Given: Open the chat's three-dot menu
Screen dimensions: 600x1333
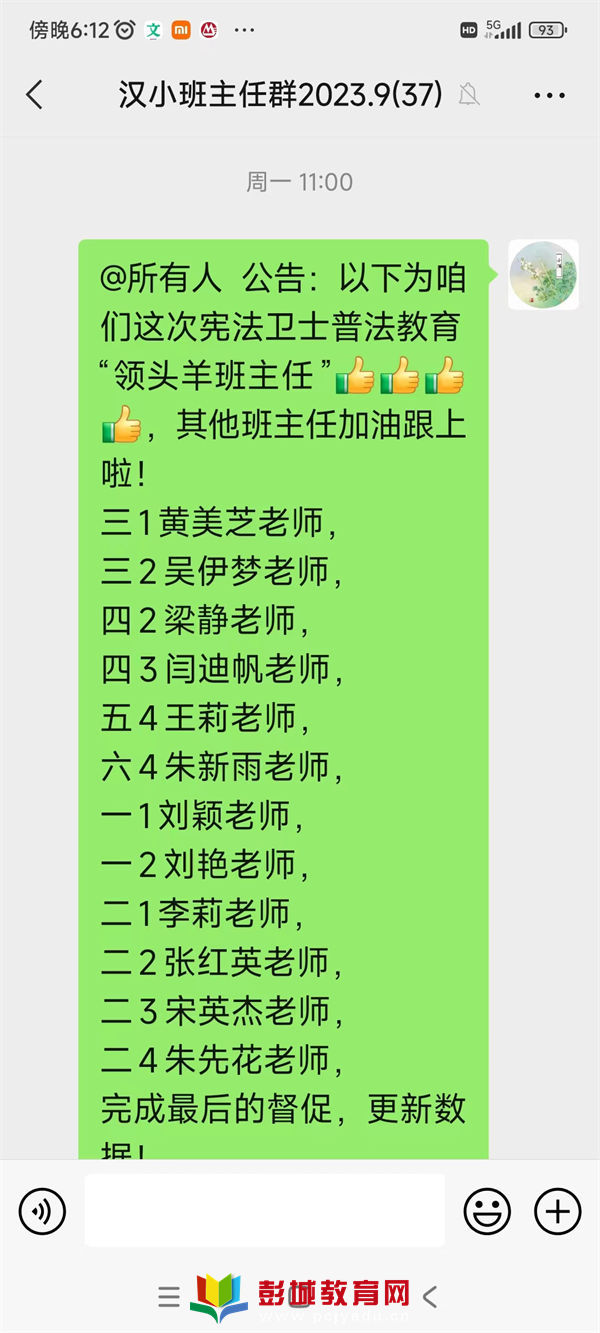Looking at the screenshot, I should [x=550, y=96].
